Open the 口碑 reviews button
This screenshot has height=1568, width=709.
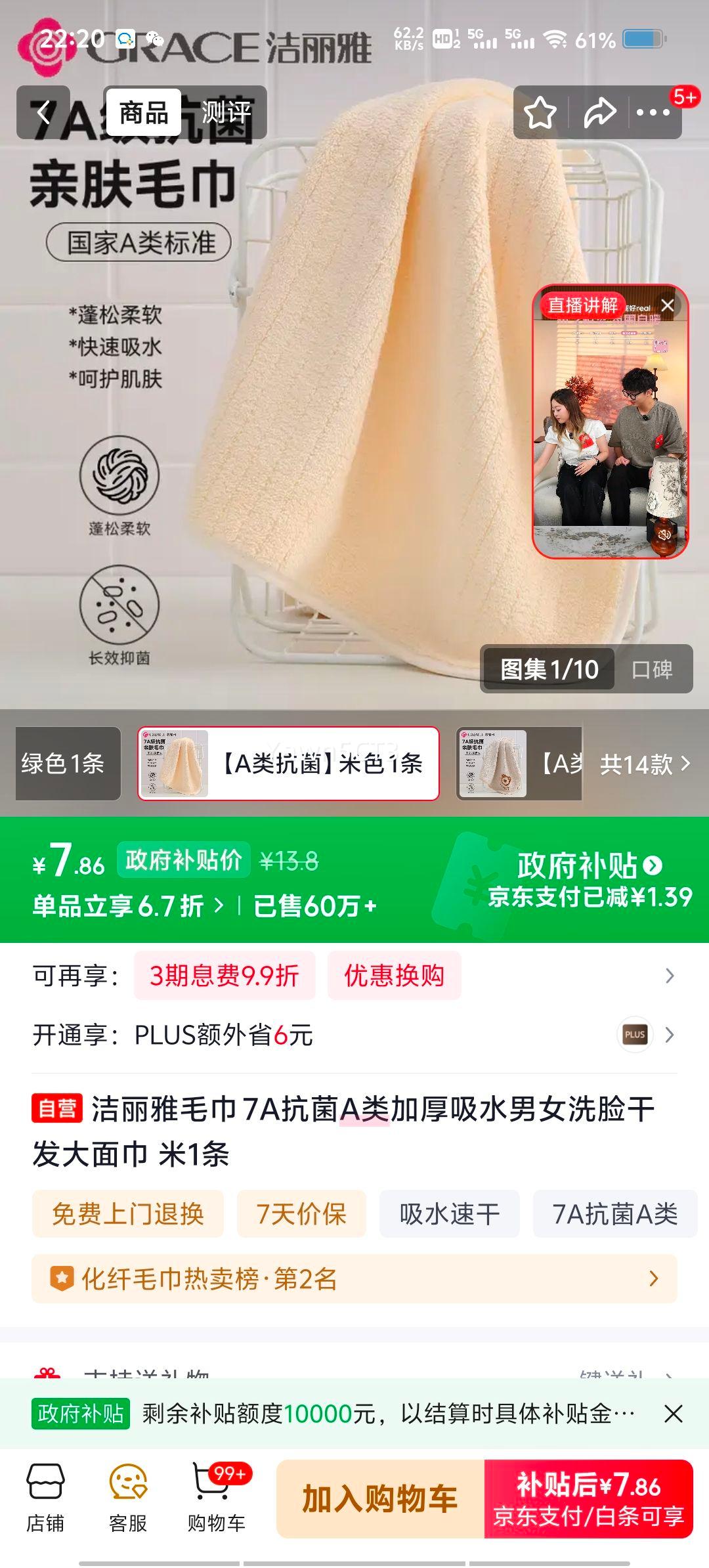click(x=655, y=670)
